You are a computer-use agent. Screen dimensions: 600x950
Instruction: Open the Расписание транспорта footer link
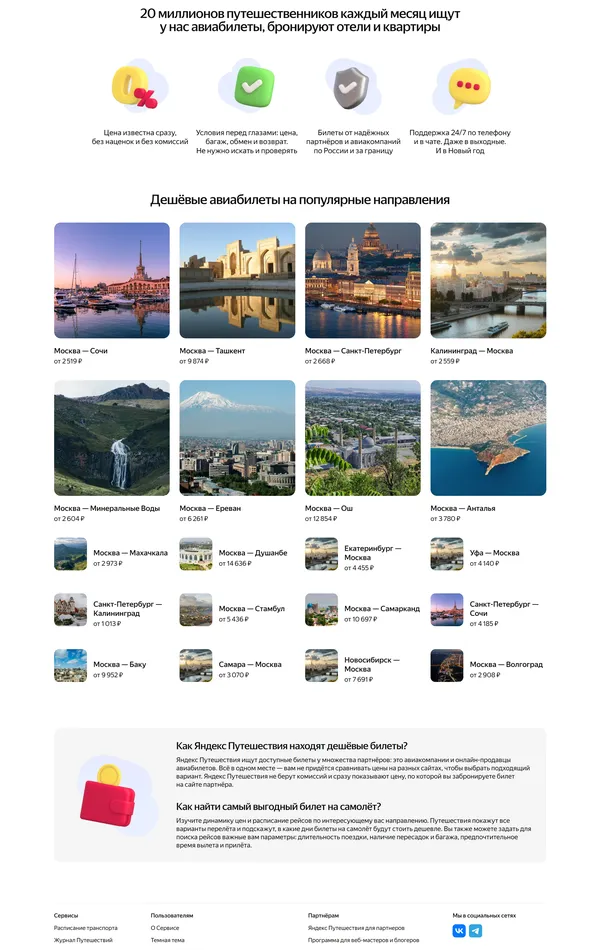pyautogui.click(x=86, y=928)
